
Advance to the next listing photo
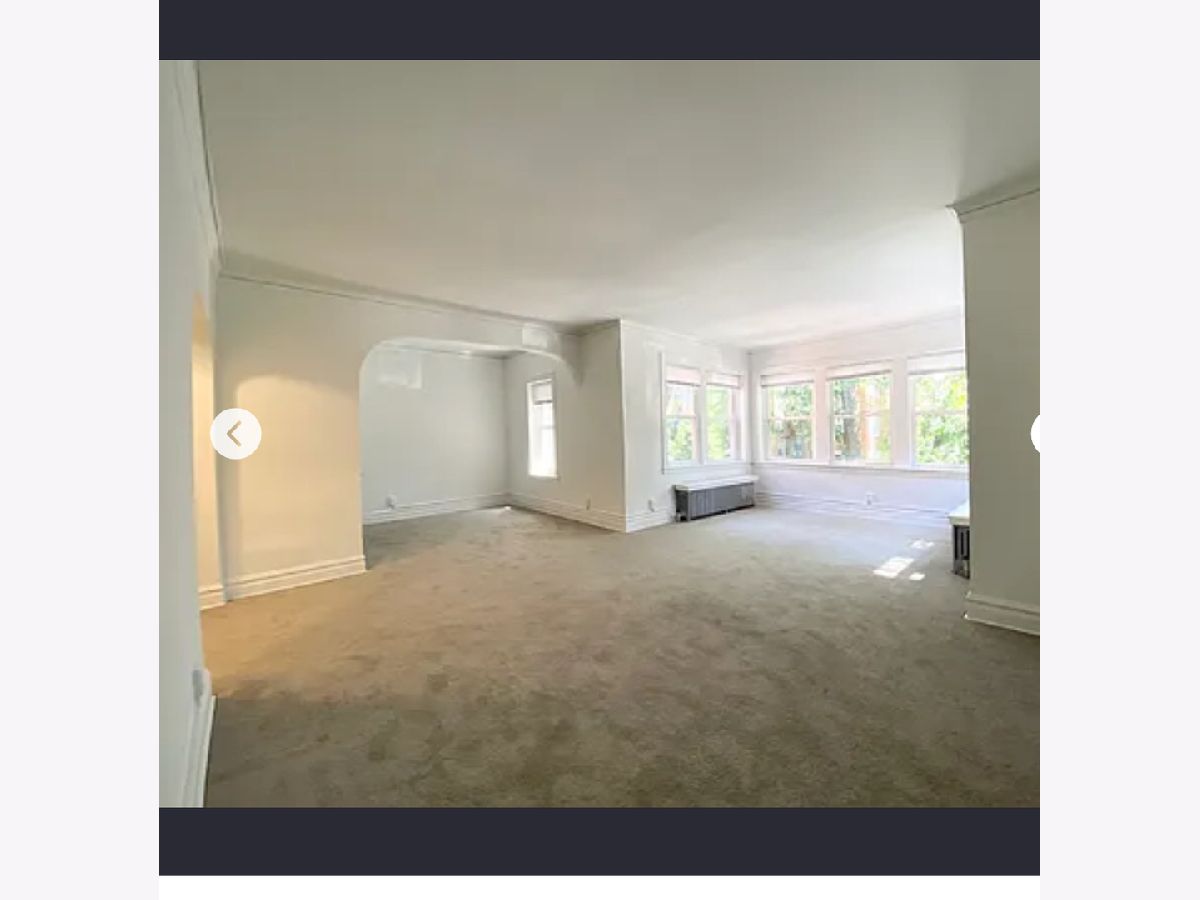point(1036,434)
